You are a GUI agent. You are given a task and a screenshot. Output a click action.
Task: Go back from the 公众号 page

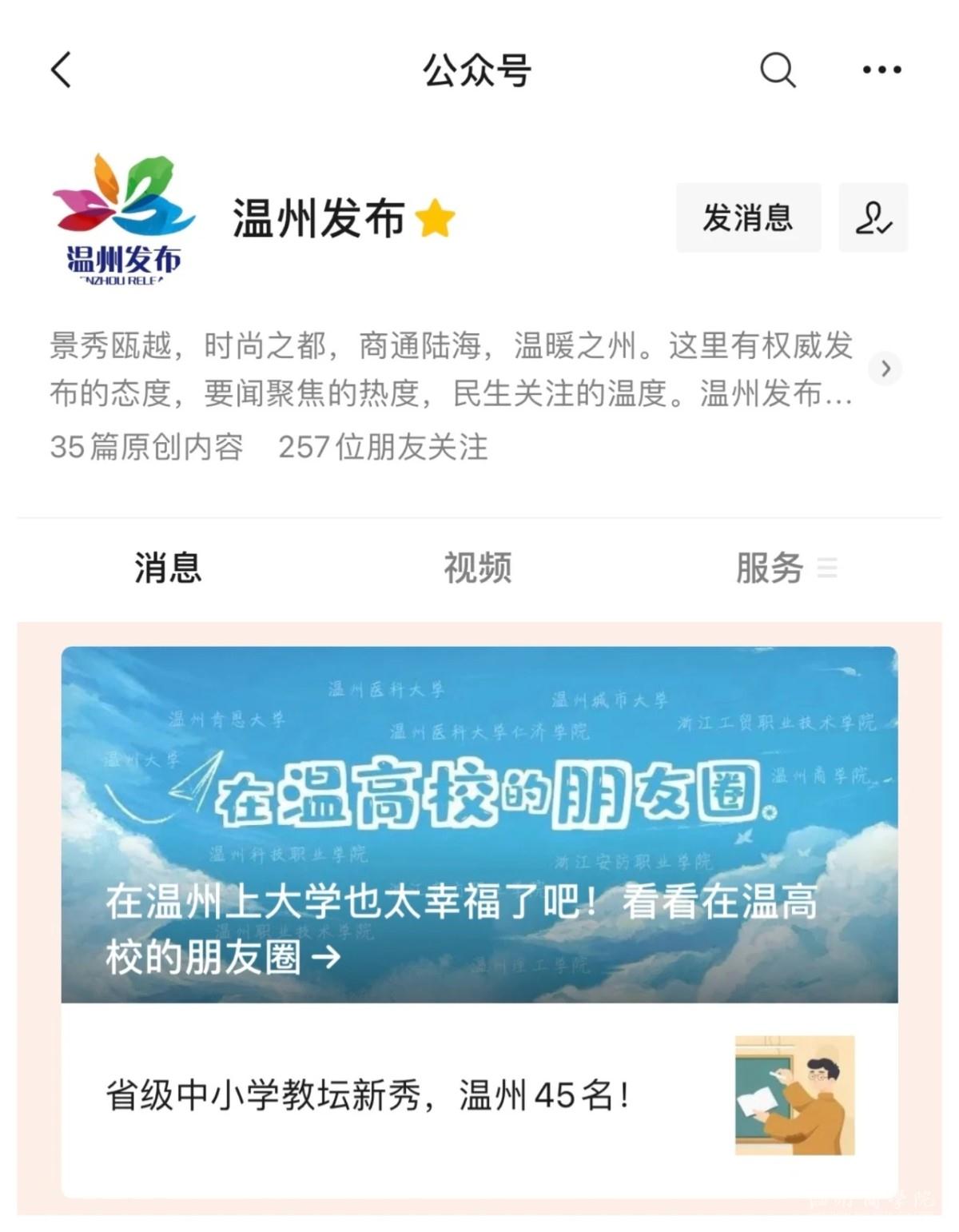tap(62, 70)
